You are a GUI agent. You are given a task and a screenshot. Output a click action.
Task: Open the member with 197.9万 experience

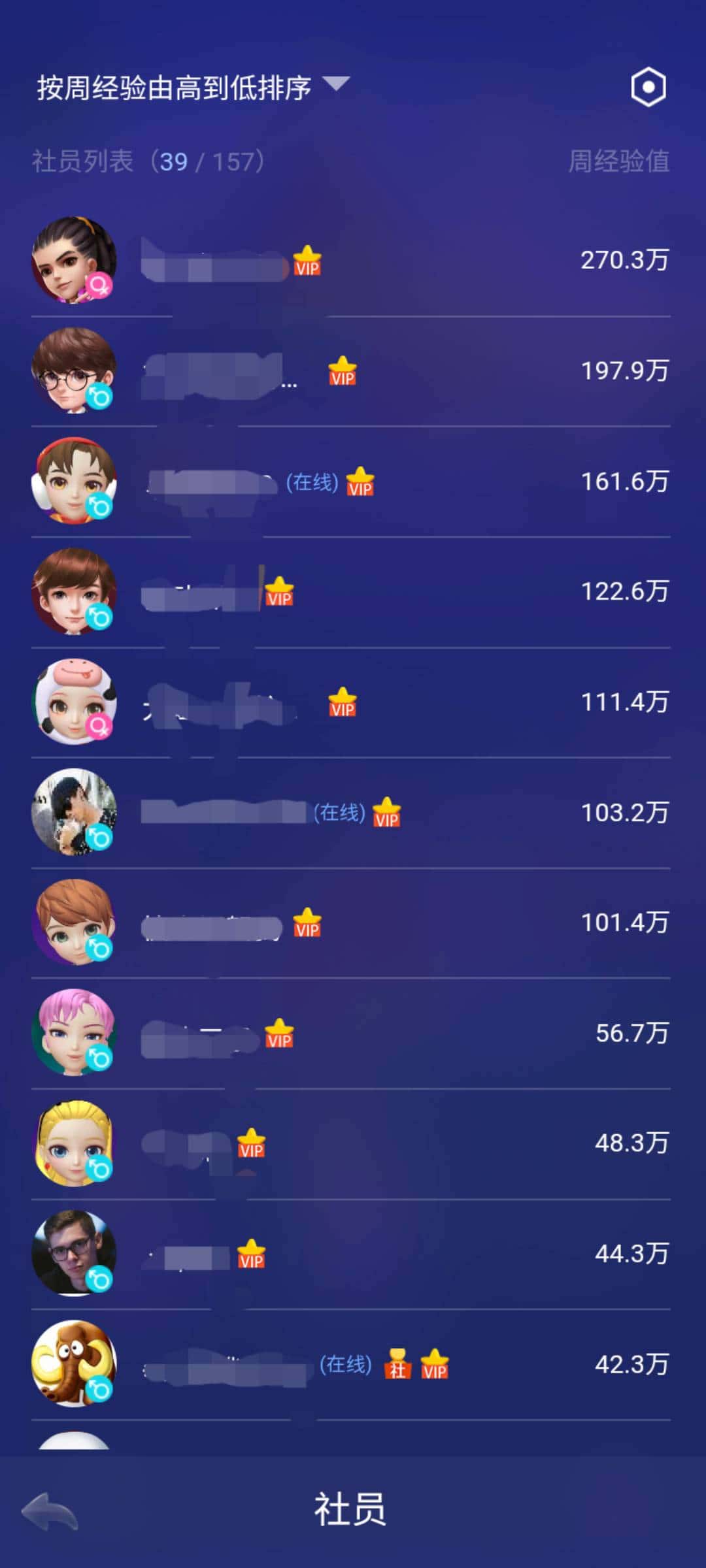(x=350, y=371)
